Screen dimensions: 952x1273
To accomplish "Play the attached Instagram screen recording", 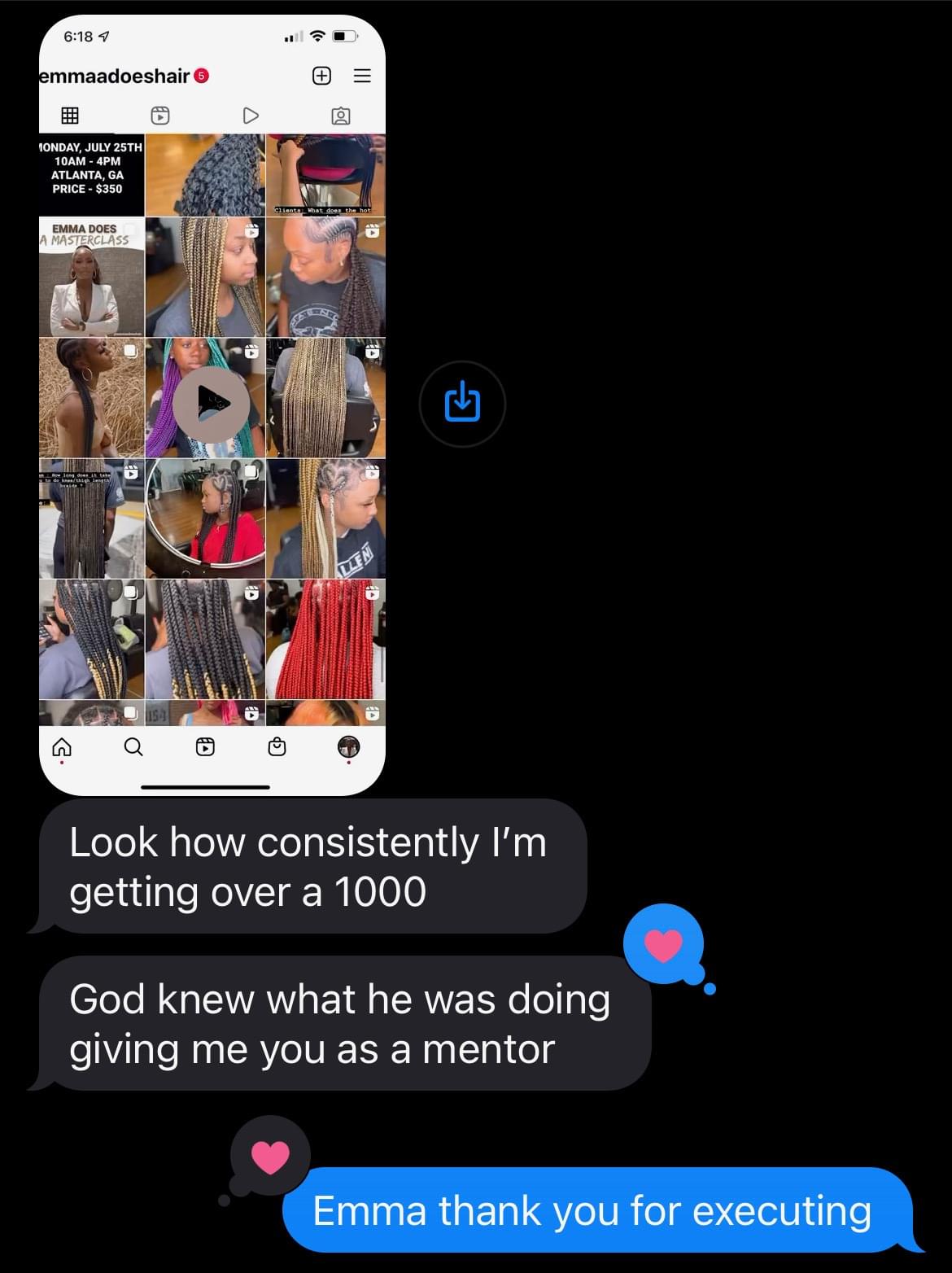I will pyautogui.click(x=212, y=404).
